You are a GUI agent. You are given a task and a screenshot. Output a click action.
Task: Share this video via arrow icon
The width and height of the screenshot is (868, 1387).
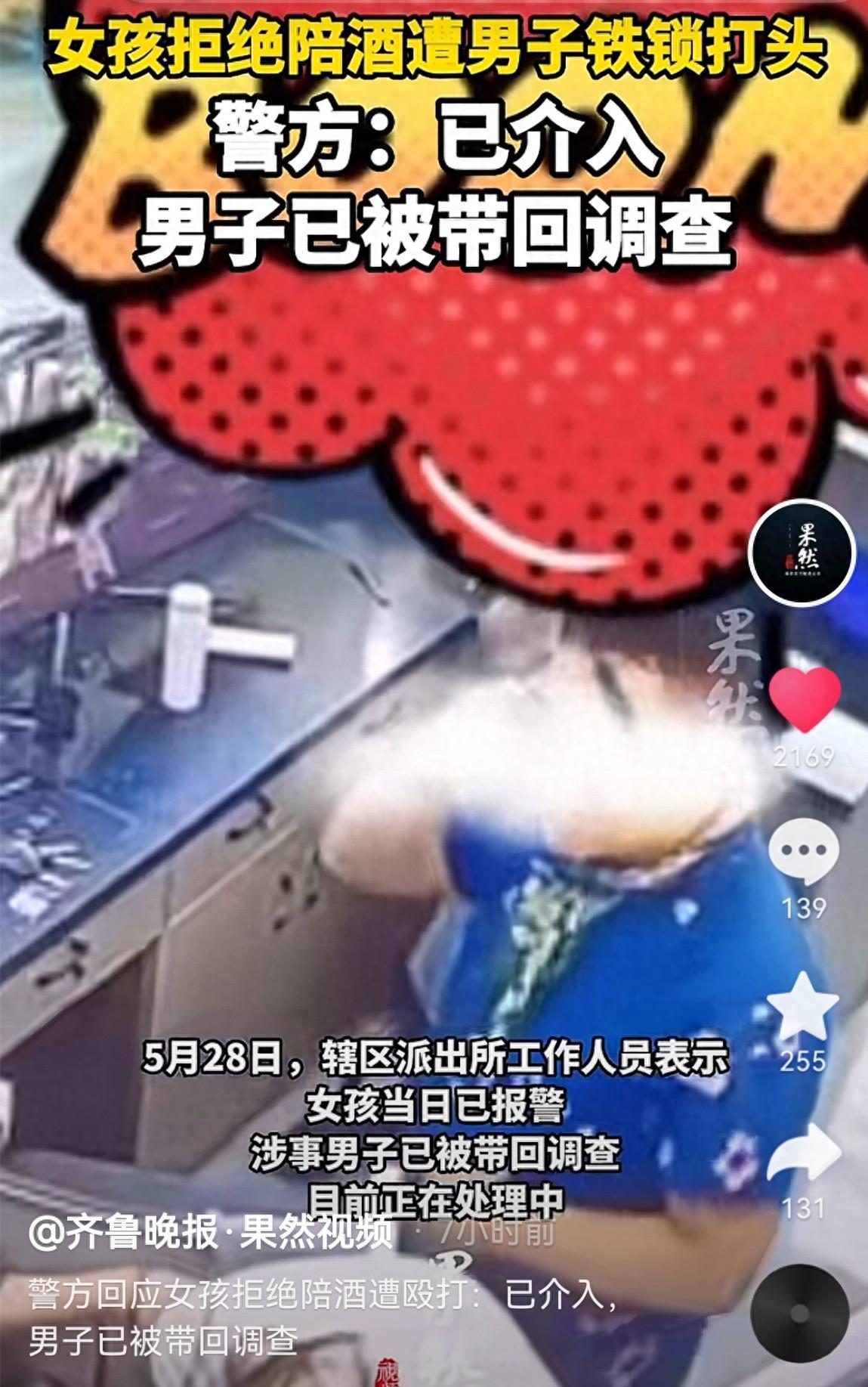pos(805,1153)
